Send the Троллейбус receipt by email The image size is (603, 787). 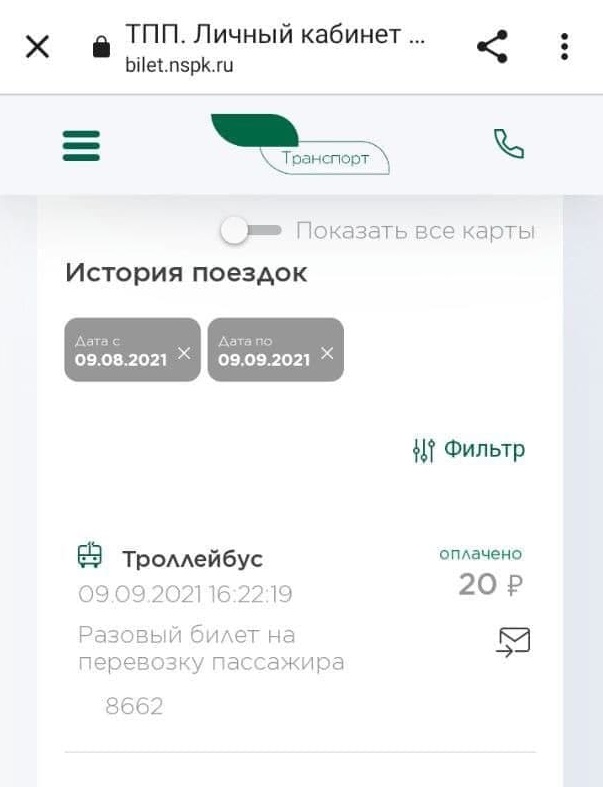pos(513,642)
